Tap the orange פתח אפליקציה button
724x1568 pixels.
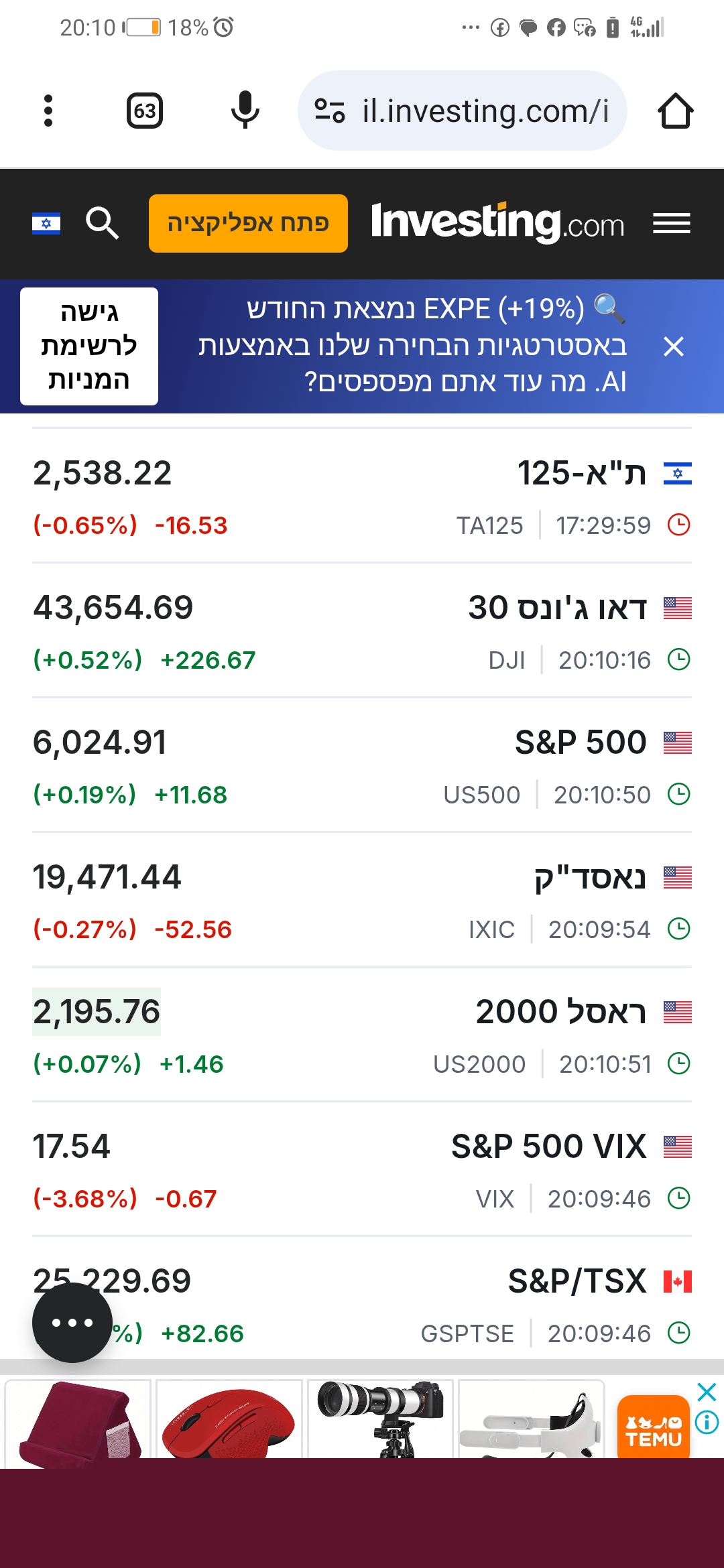point(248,223)
